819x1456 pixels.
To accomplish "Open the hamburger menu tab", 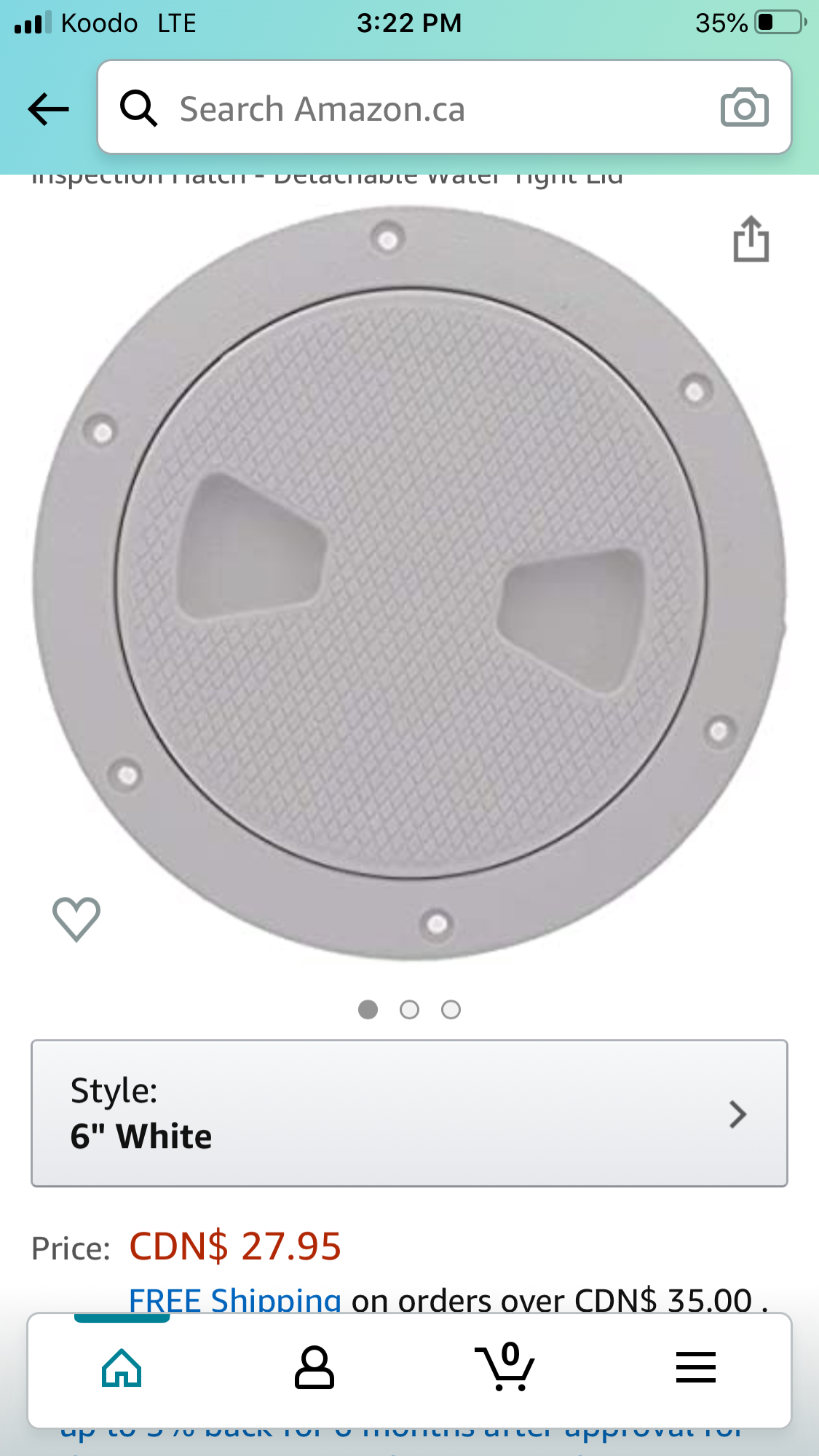I will click(696, 1367).
